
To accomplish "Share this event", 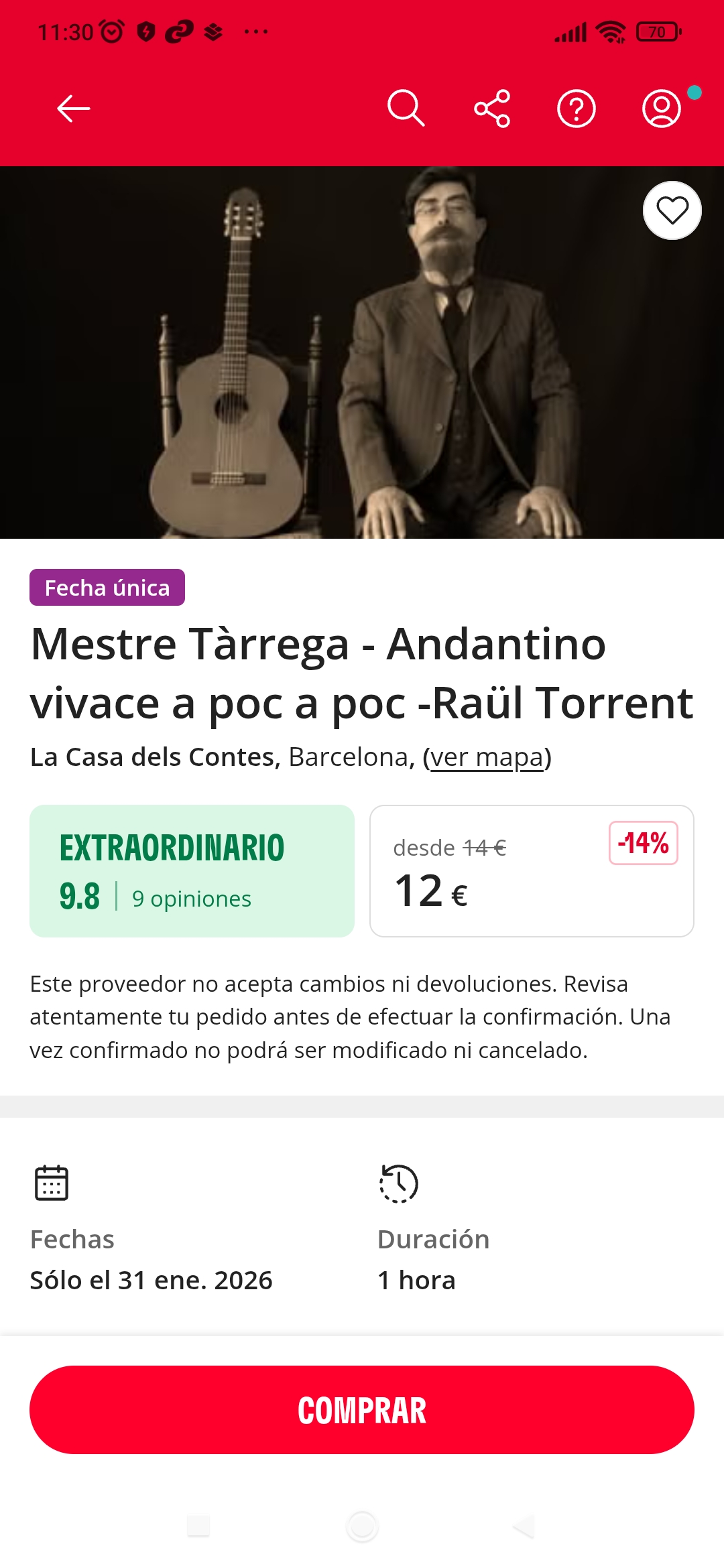I will (492, 109).
